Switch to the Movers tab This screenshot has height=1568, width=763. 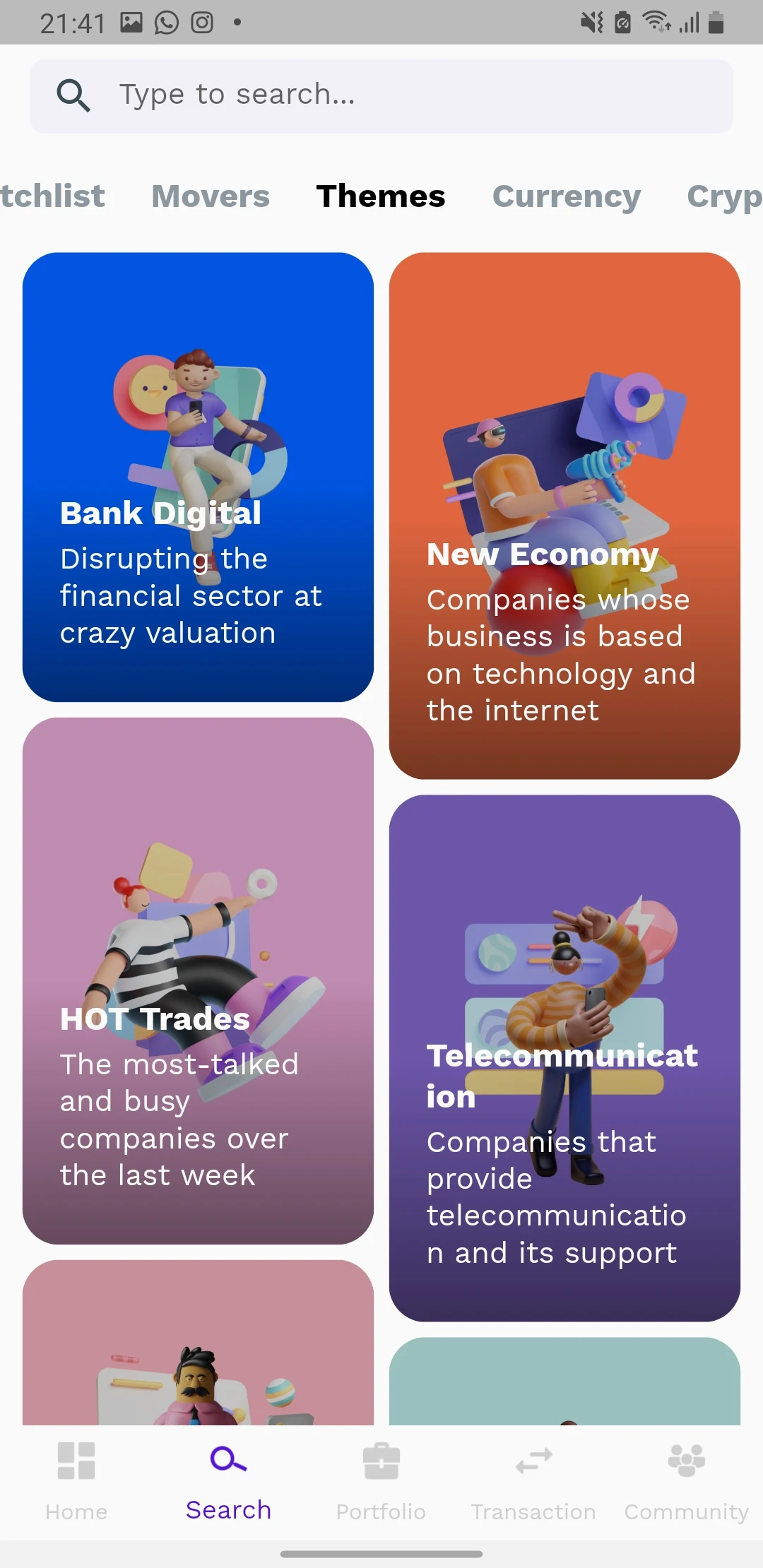(211, 196)
